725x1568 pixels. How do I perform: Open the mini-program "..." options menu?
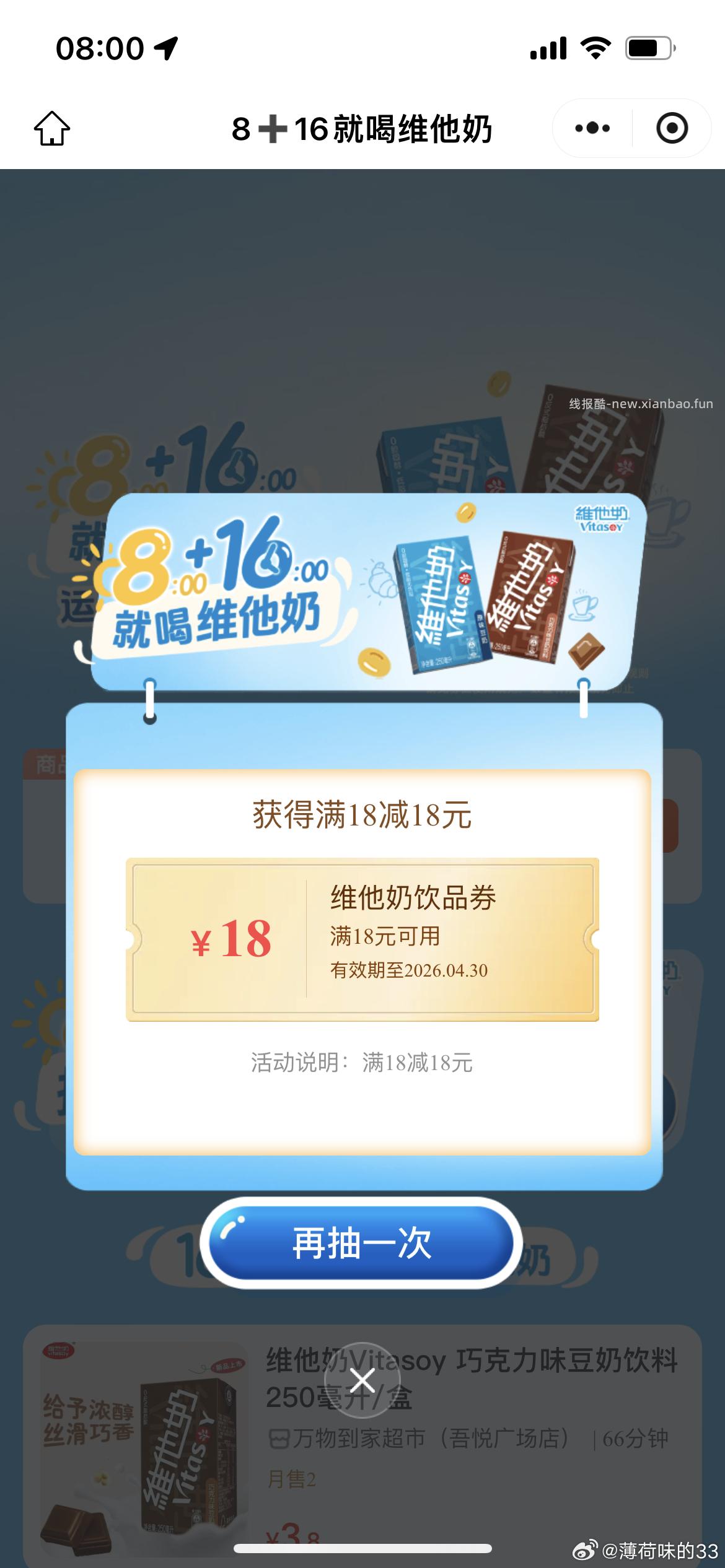593,128
